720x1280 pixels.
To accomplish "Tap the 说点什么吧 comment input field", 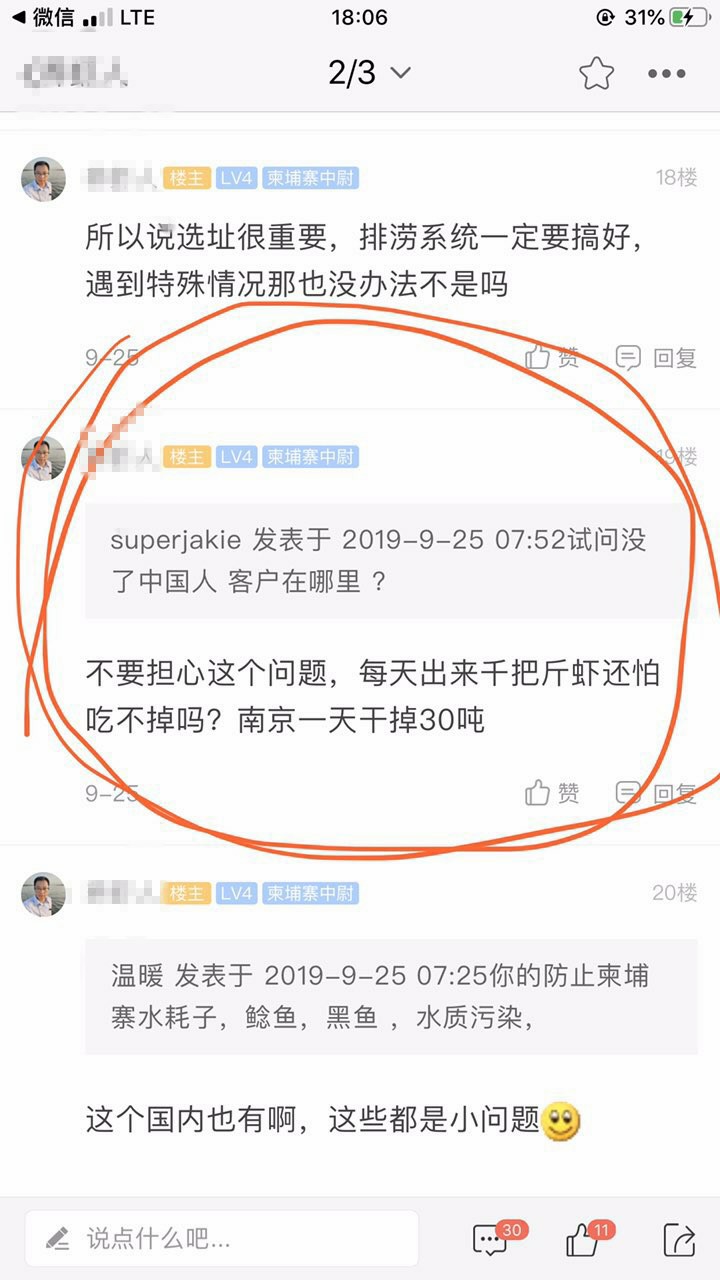I will 222,1239.
